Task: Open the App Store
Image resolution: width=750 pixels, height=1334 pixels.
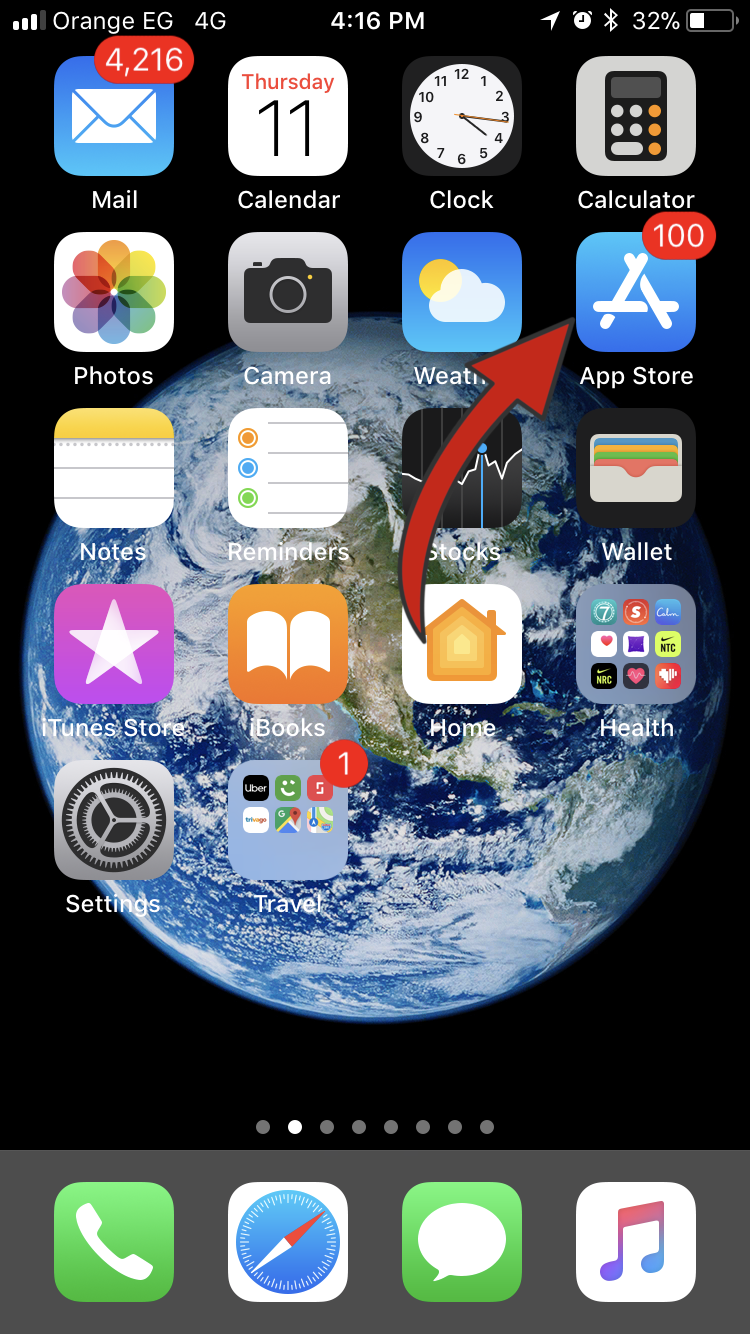Action: (636, 292)
